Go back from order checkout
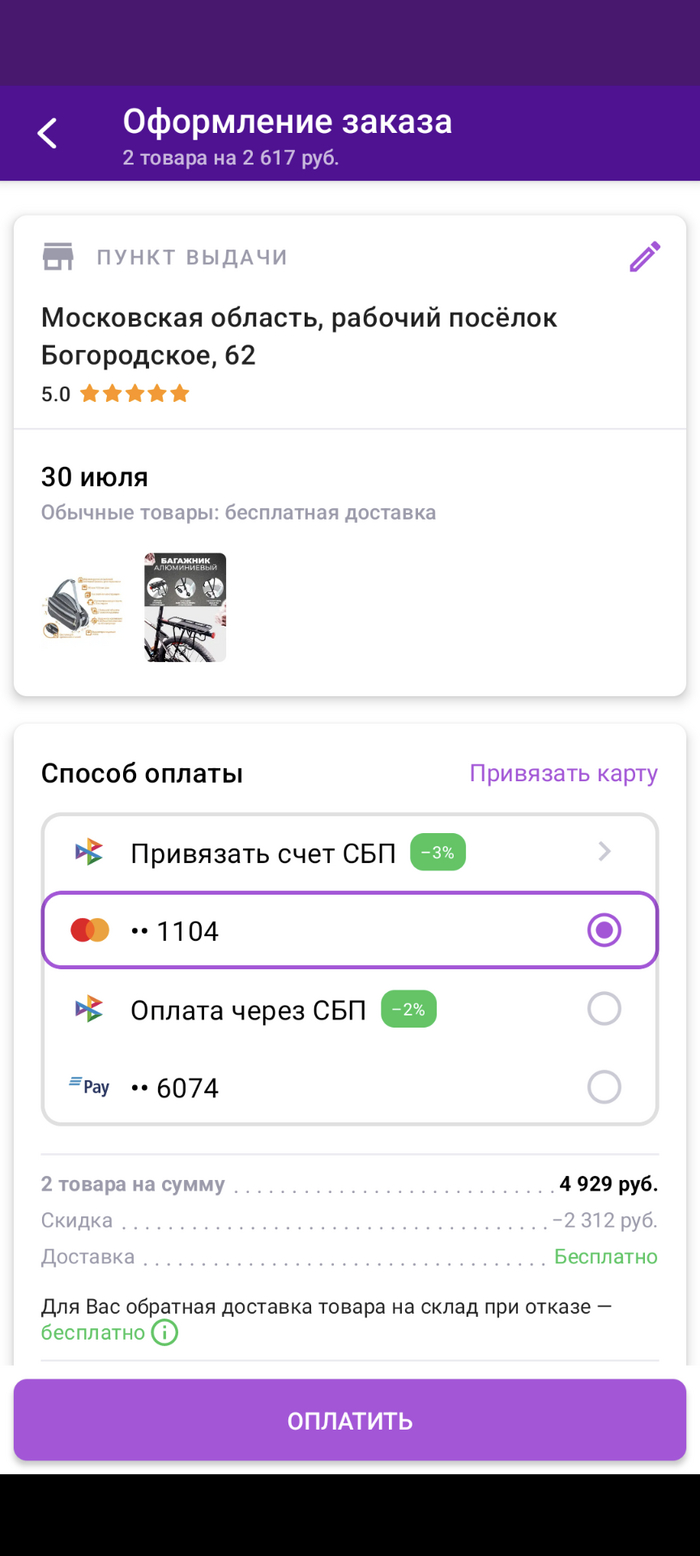This screenshot has height=1556, width=700. point(47,133)
